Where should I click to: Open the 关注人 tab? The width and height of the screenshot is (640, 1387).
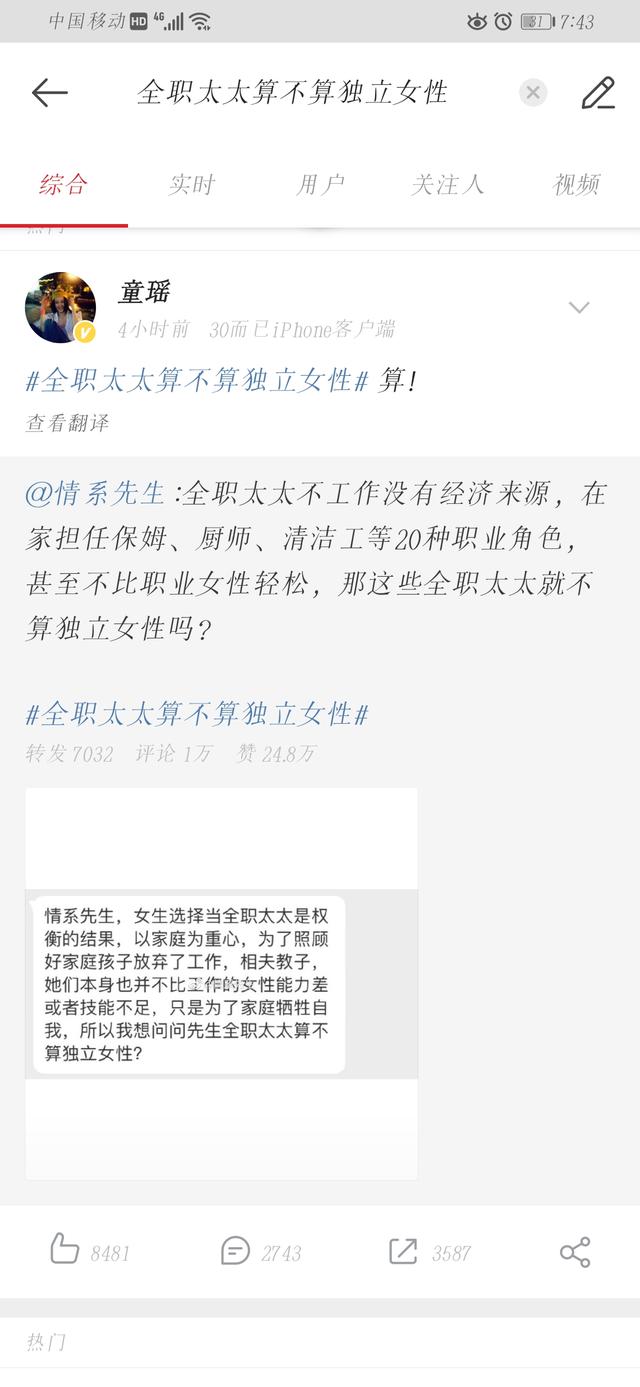pyautogui.click(x=448, y=184)
